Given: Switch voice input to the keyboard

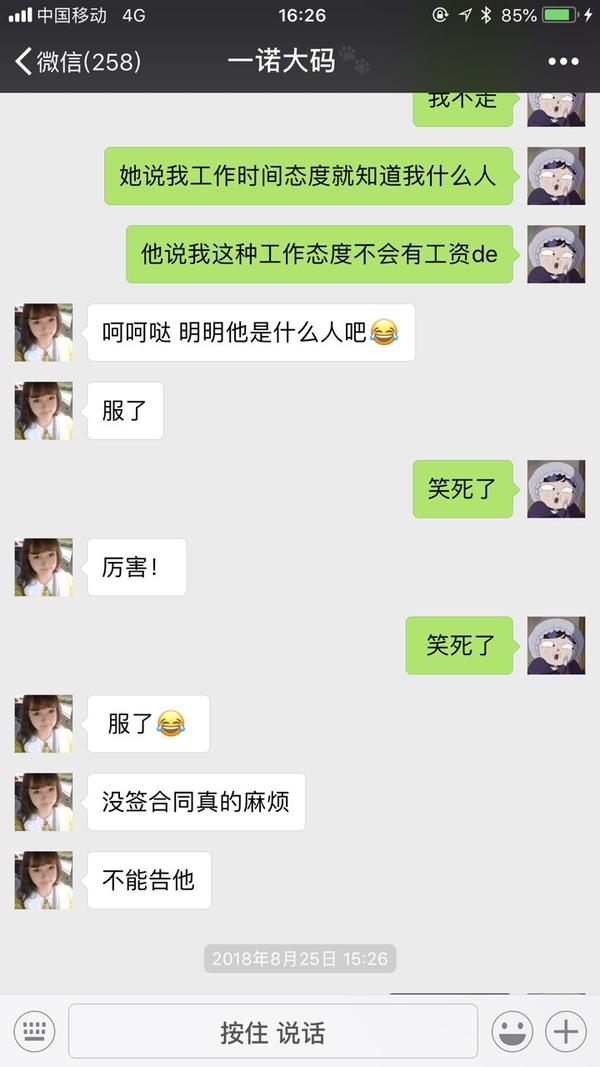Looking at the screenshot, I should point(34,1031).
